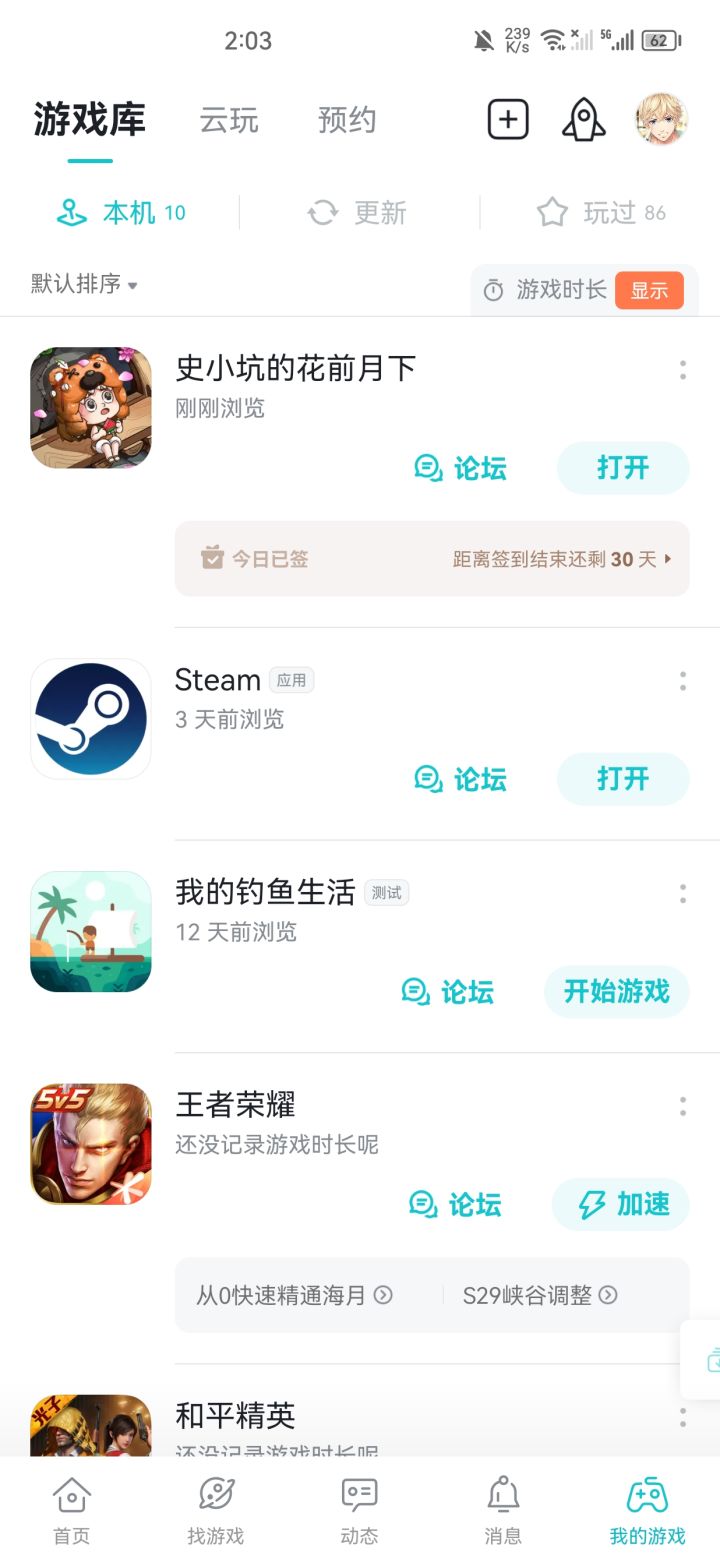Tap the add game (+) icon
Screen dimensions: 720x1559
pos(507,118)
